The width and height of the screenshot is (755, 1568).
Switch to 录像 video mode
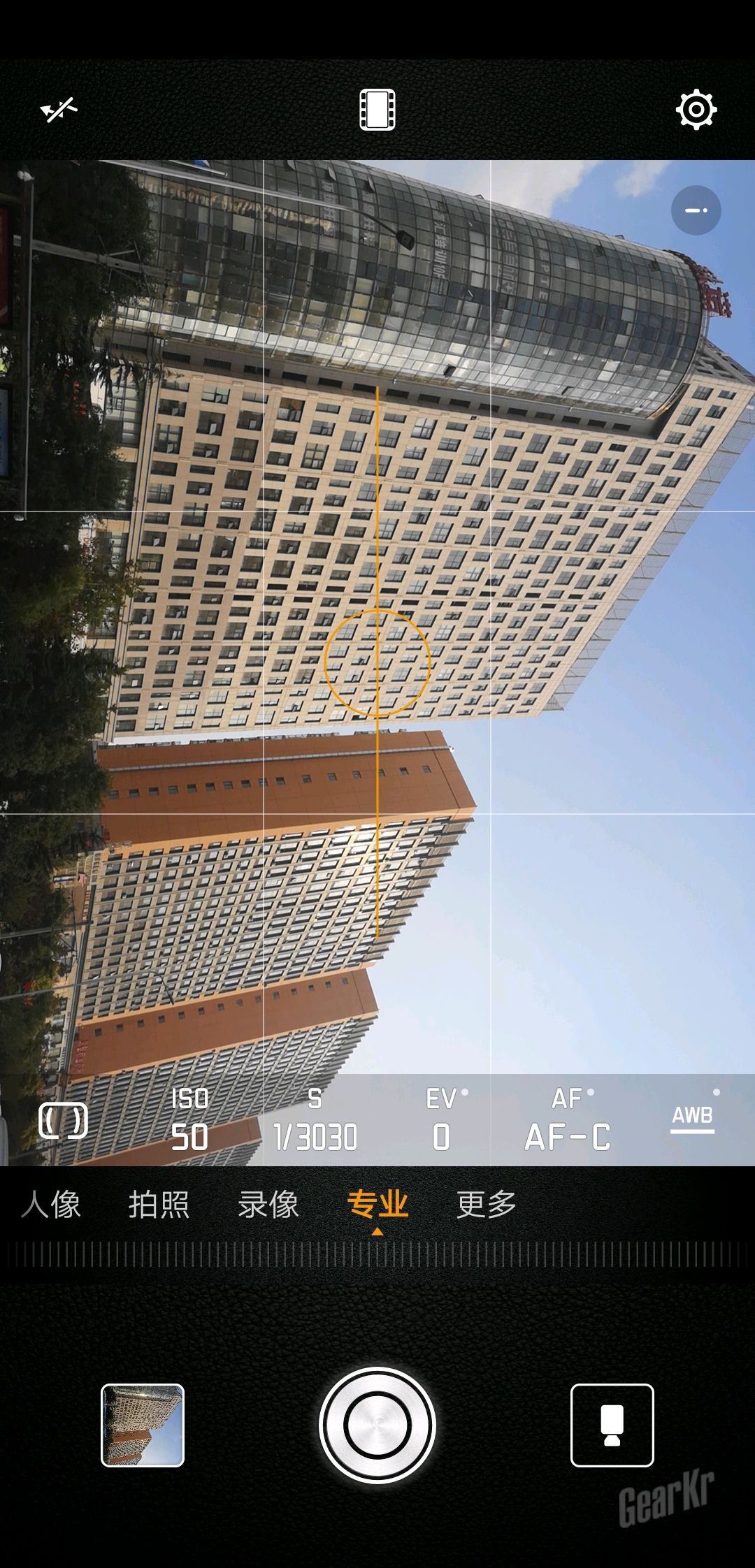tap(268, 1205)
